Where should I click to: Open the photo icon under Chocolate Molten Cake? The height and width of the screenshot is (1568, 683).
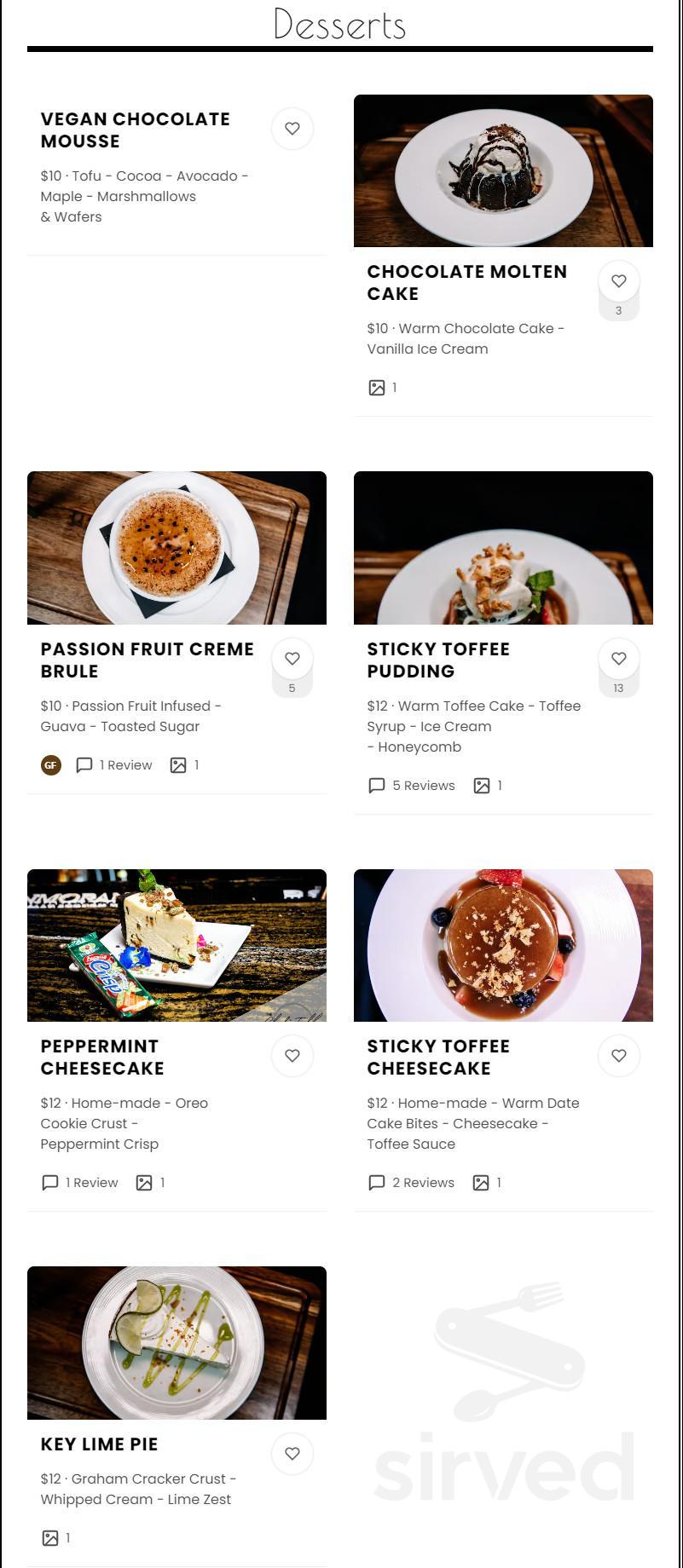point(376,388)
